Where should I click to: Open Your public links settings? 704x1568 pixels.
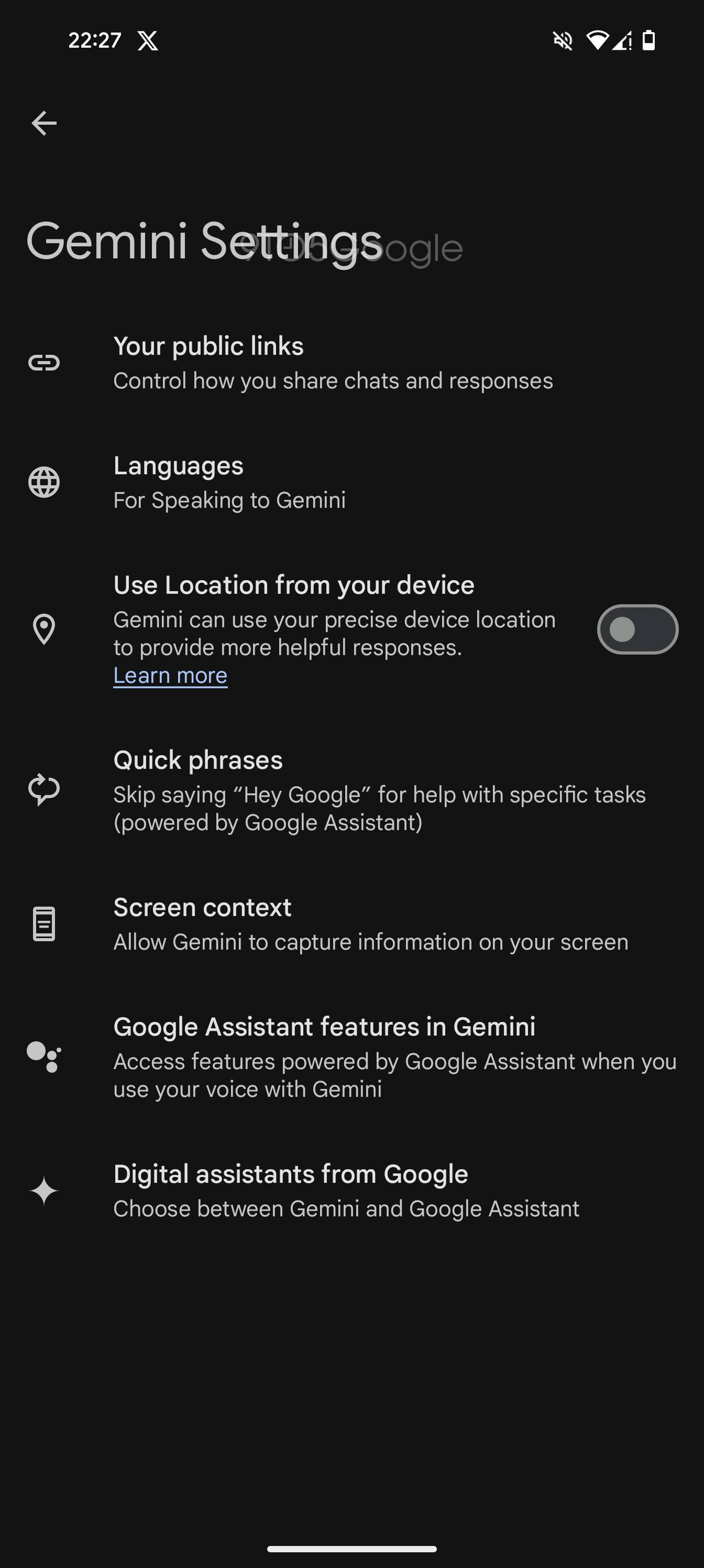pos(332,363)
